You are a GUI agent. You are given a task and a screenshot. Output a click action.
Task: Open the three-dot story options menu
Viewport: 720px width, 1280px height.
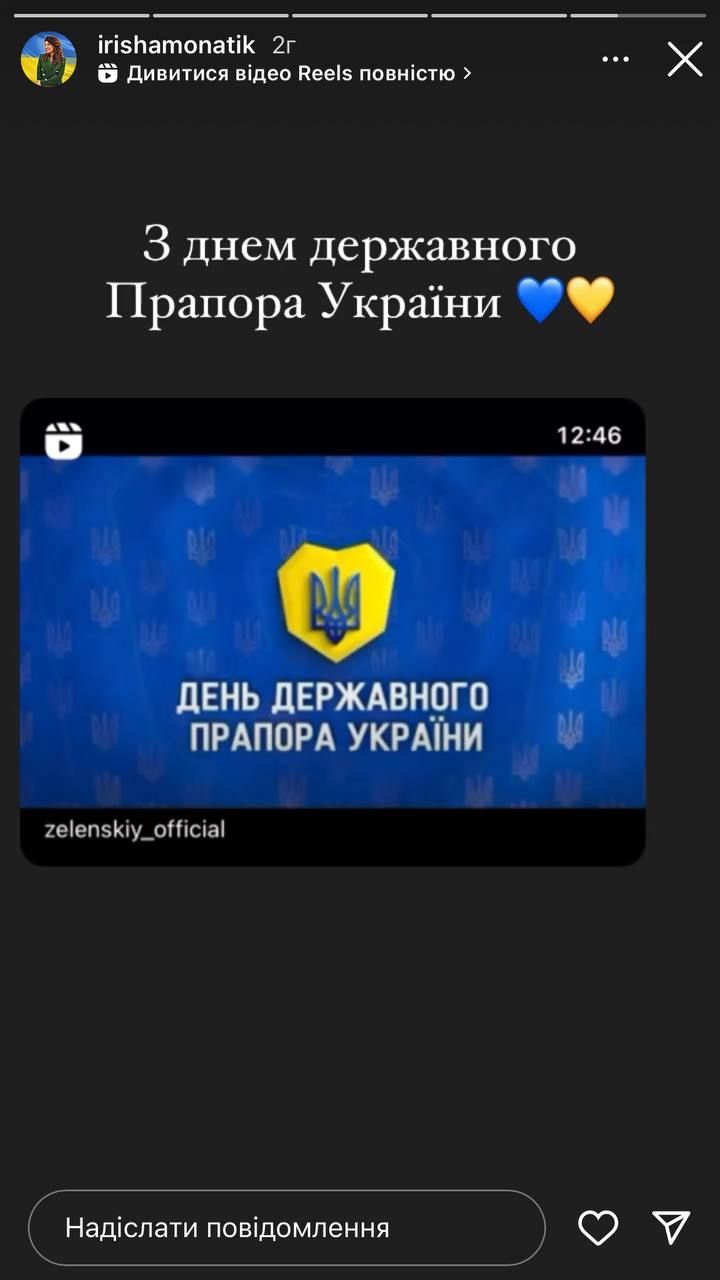[x=615, y=60]
